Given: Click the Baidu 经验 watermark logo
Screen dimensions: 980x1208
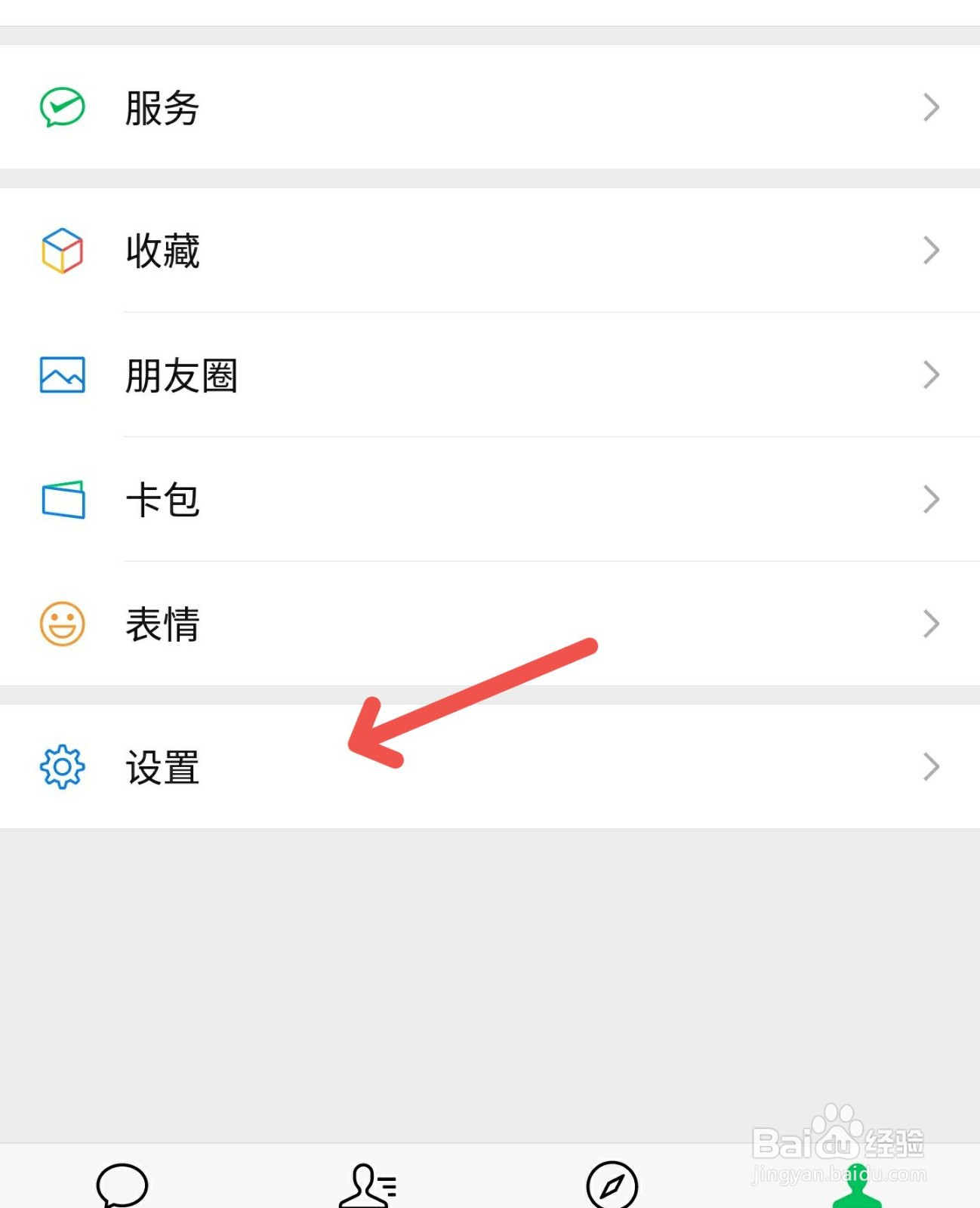Looking at the screenshot, I should point(838,1144).
